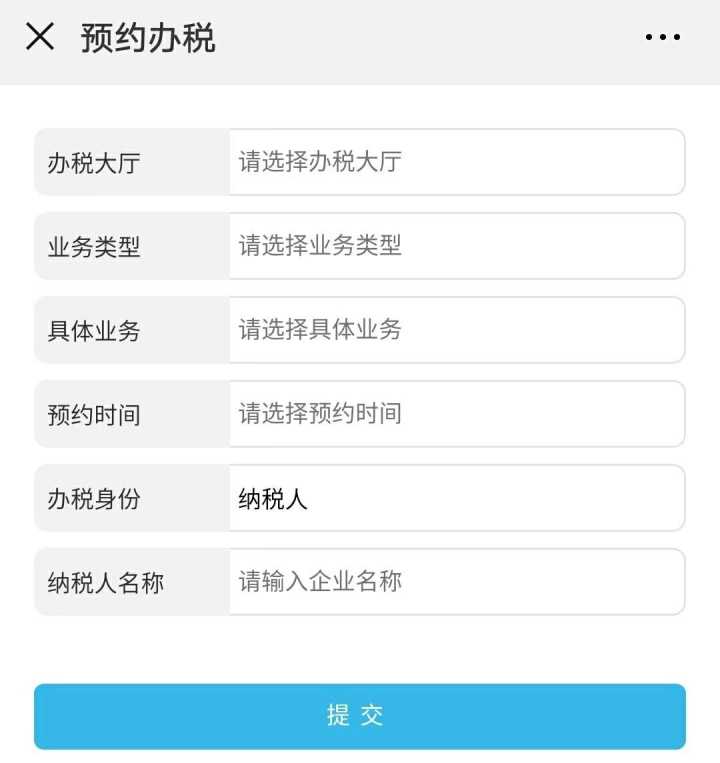The height and width of the screenshot is (763, 720).
Task: Pick a specific service in 具体业务
Action: tap(456, 330)
